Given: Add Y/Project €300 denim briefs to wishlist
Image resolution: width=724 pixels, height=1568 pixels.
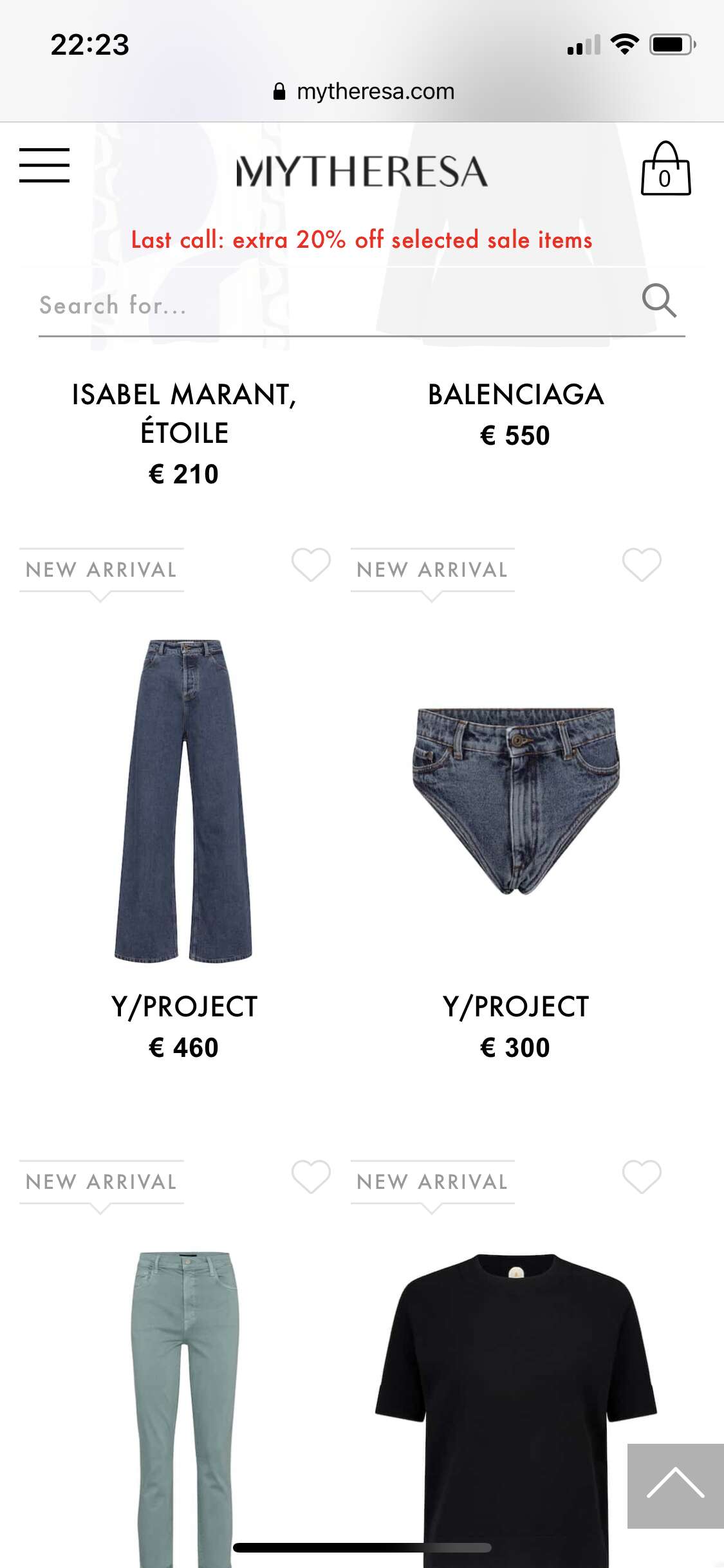Looking at the screenshot, I should click(x=642, y=565).
